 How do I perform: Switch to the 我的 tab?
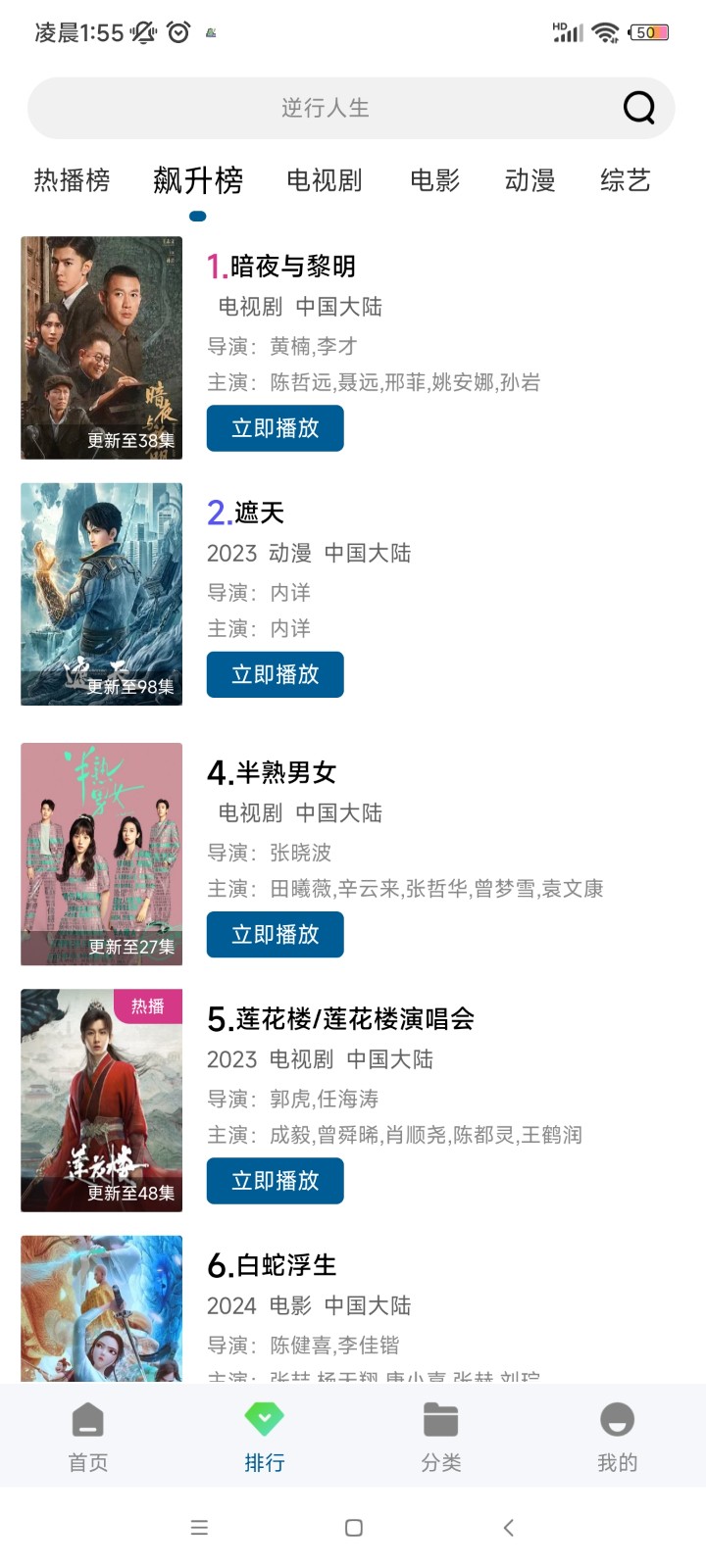coord(618,1437)
